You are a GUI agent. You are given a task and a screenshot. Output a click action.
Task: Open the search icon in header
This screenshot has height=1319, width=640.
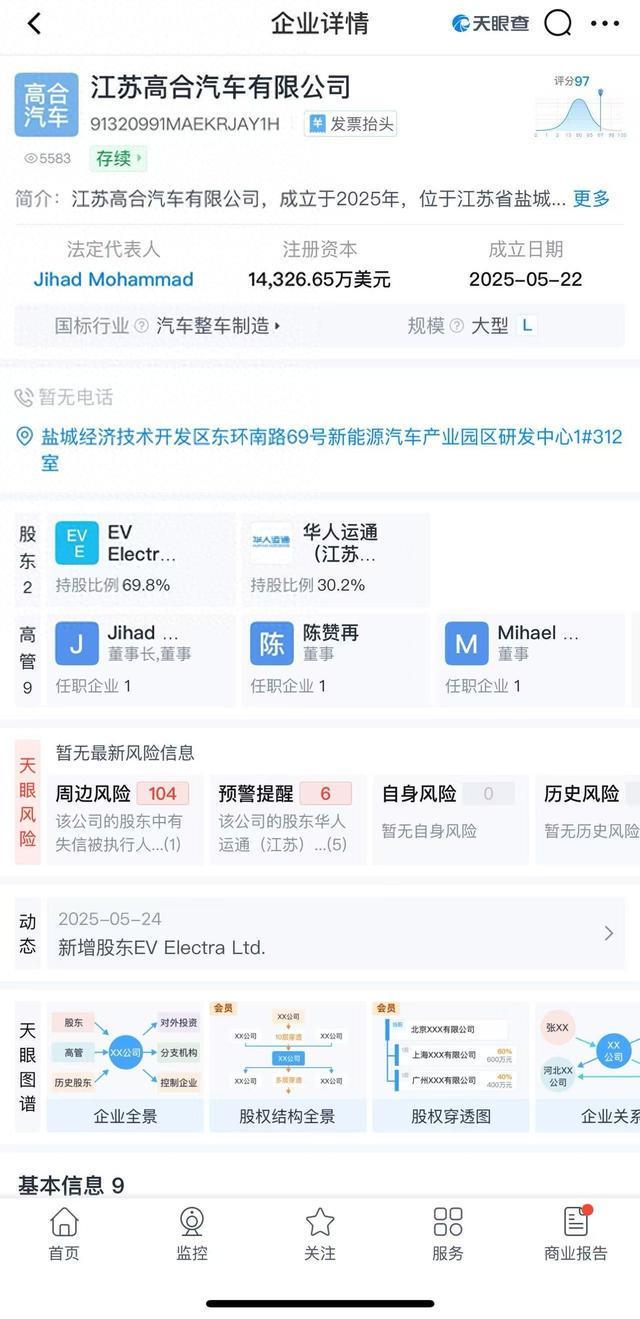[557, 23]
